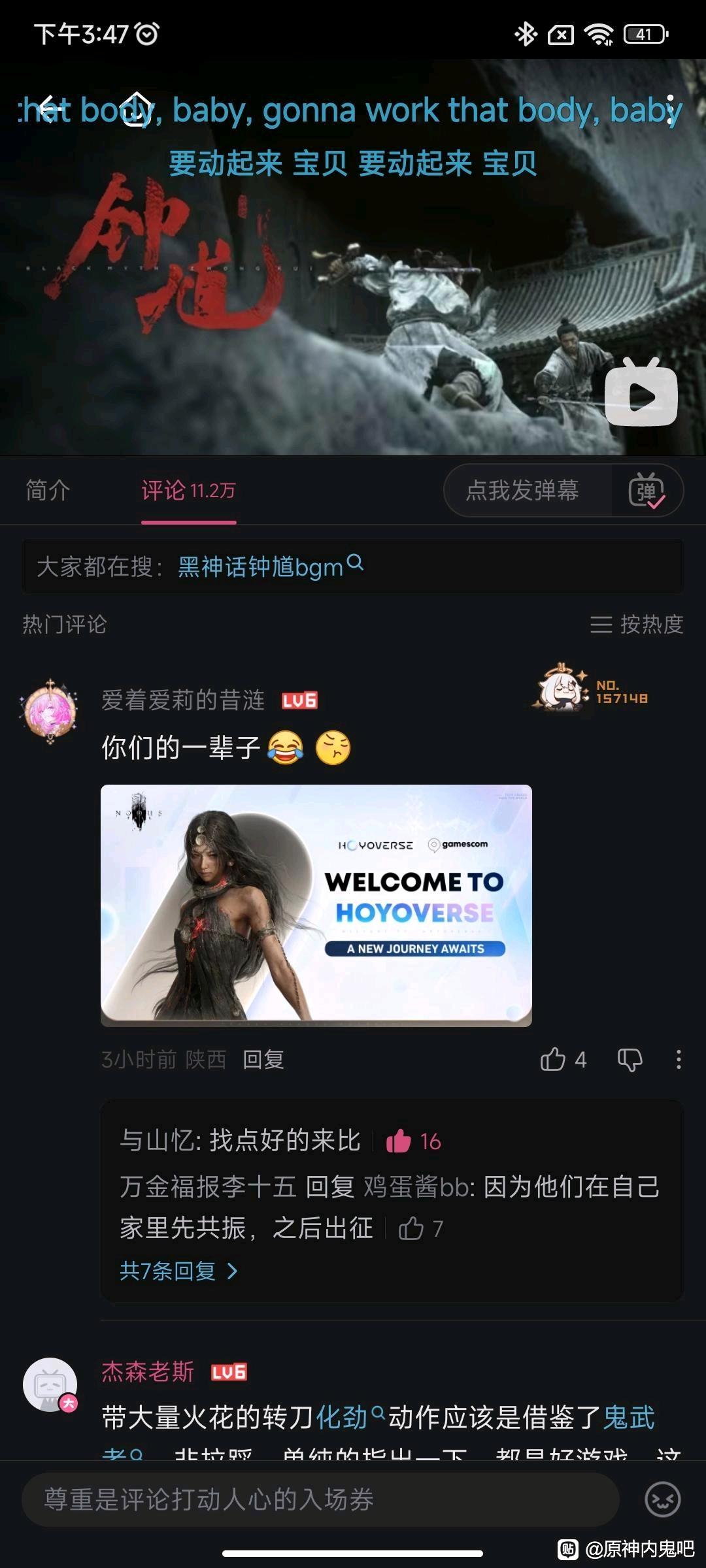Screen dimensions: 706x1568
Task: Switch to the 简介 tab
Action: point(48,490)
